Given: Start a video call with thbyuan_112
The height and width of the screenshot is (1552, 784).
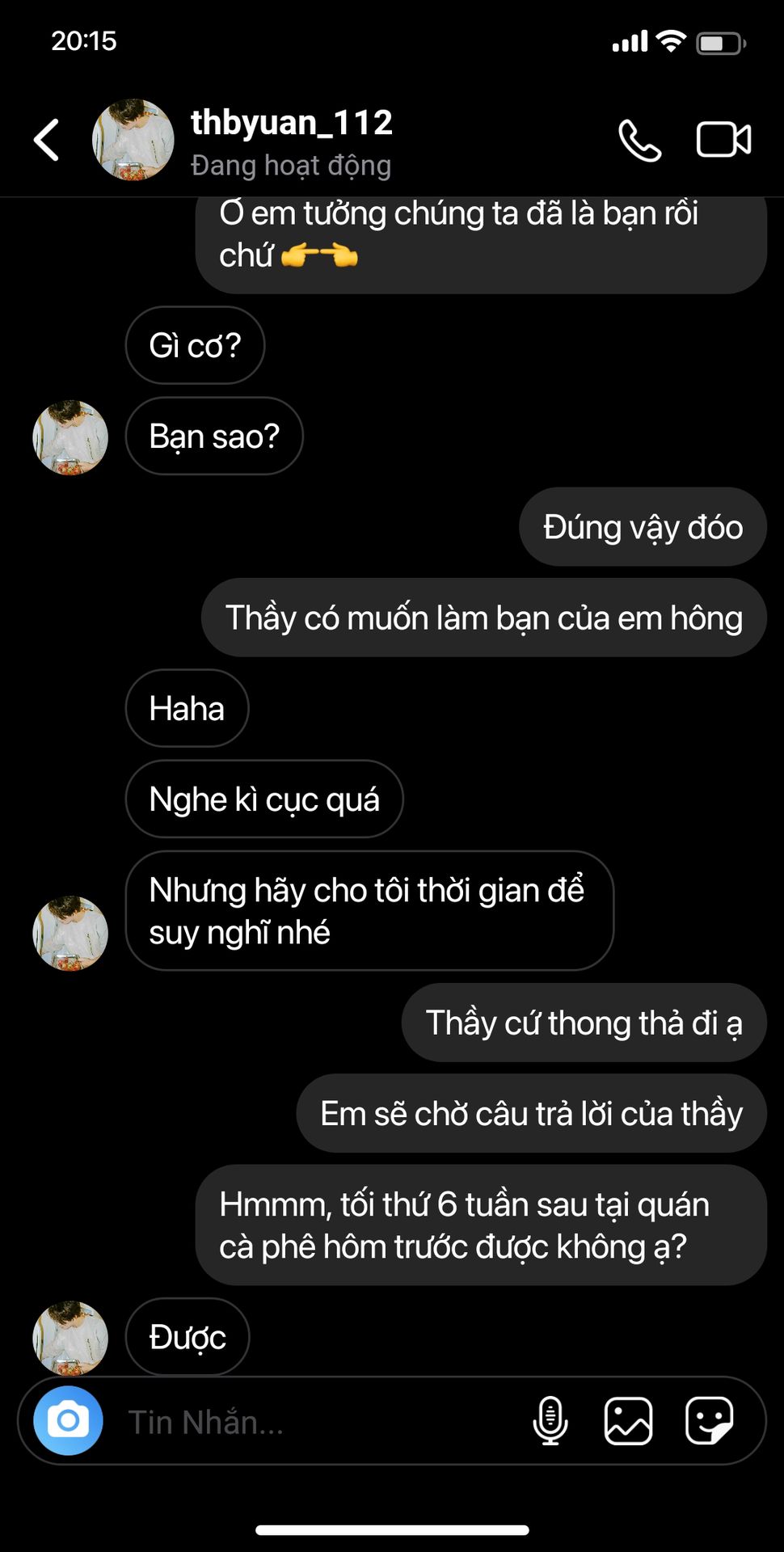Looking at the screenshot, I should pos(723,139).
